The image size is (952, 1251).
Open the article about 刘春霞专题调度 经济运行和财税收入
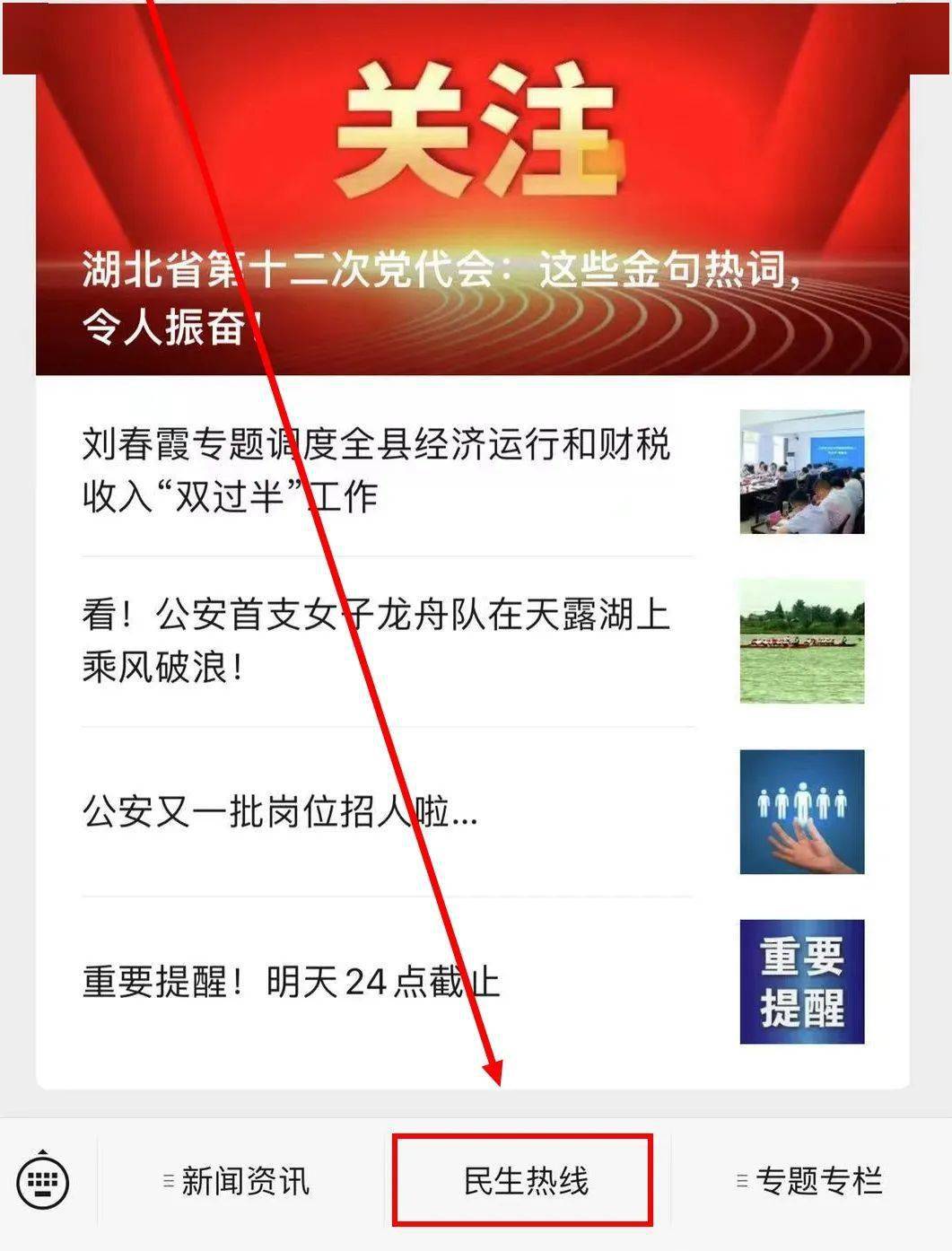(x=377, y=468)
